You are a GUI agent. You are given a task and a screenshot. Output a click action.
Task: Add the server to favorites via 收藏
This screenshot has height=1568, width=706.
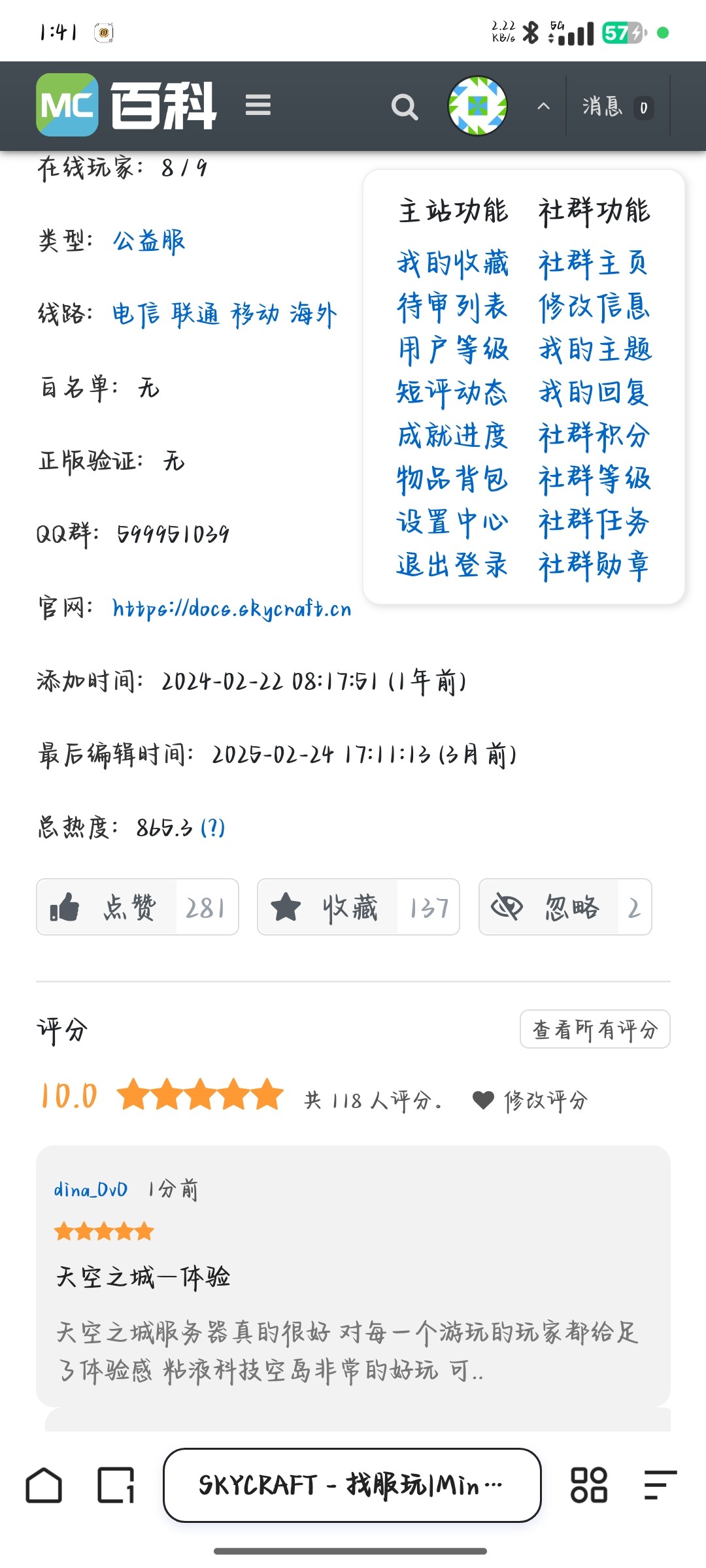coord(358,907)
